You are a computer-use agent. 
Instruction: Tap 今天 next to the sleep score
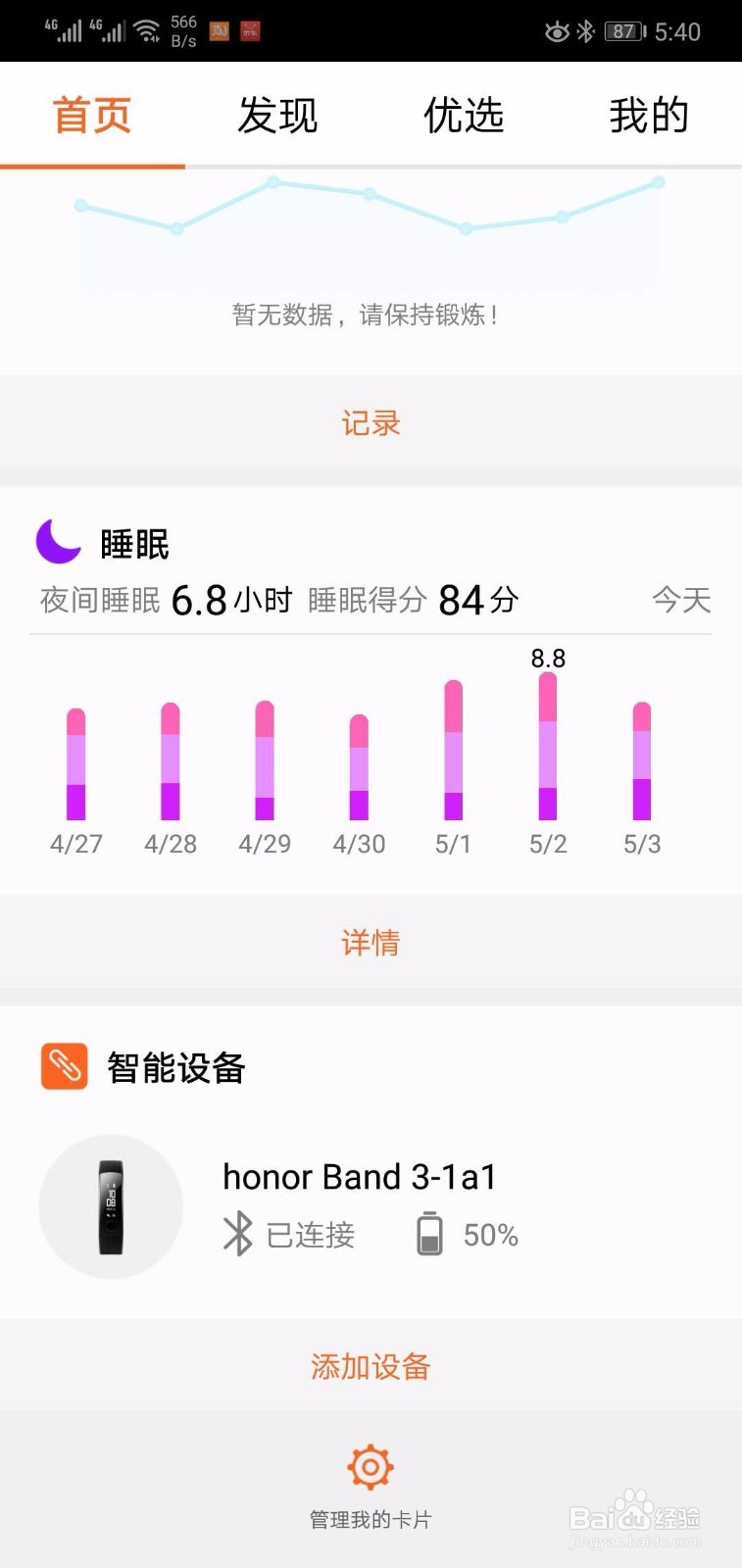[x=681, y=600]
